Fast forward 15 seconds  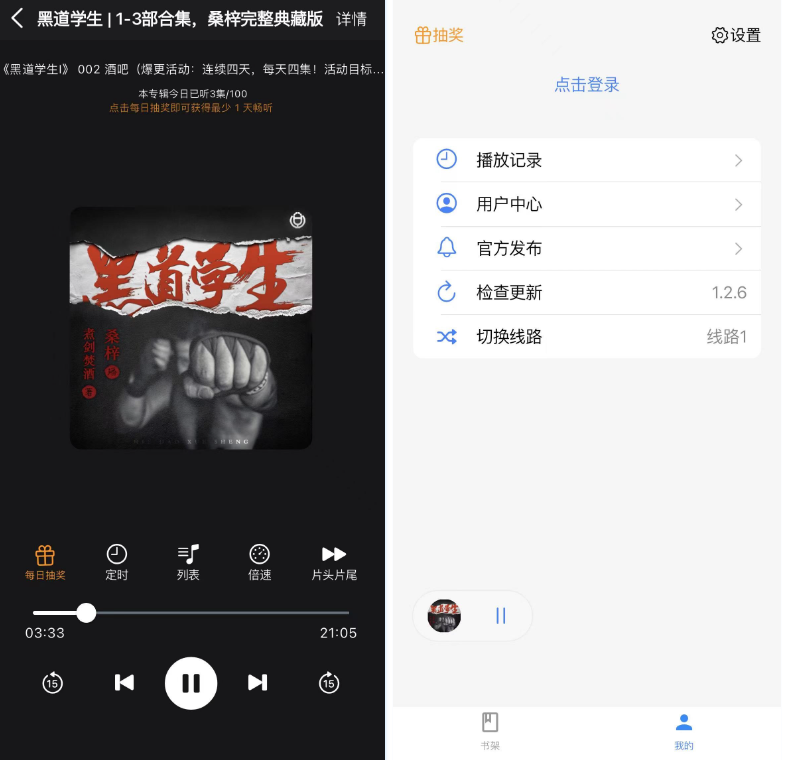[329, 683]
